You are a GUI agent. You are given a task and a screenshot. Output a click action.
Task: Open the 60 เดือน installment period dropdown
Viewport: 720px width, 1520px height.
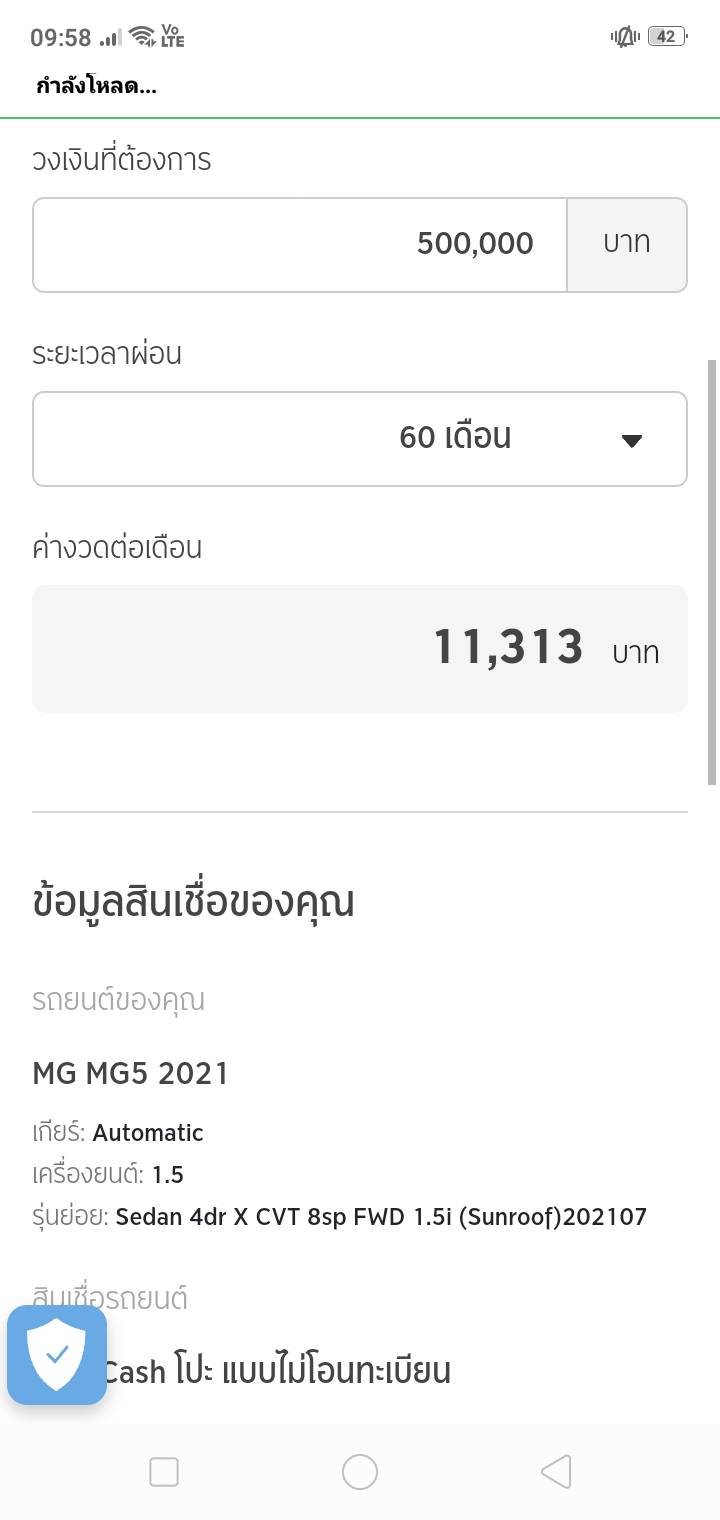point(360,438)
